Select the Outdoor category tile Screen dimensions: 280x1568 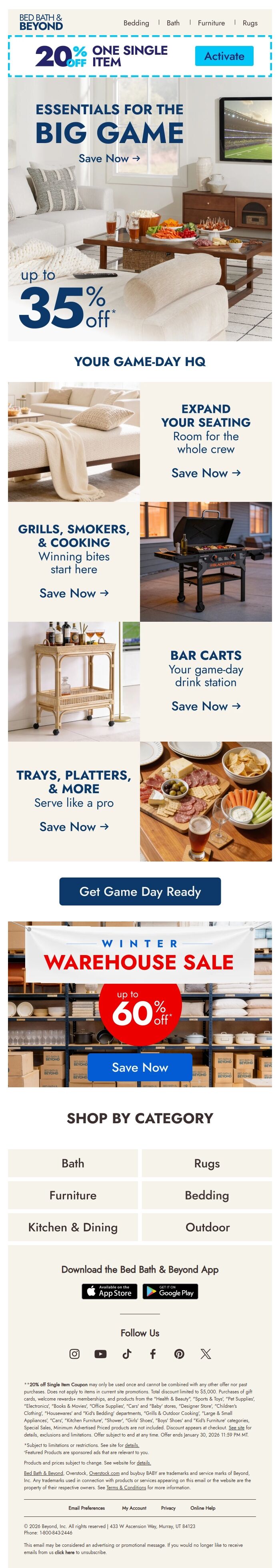(x=207, y=1227)
